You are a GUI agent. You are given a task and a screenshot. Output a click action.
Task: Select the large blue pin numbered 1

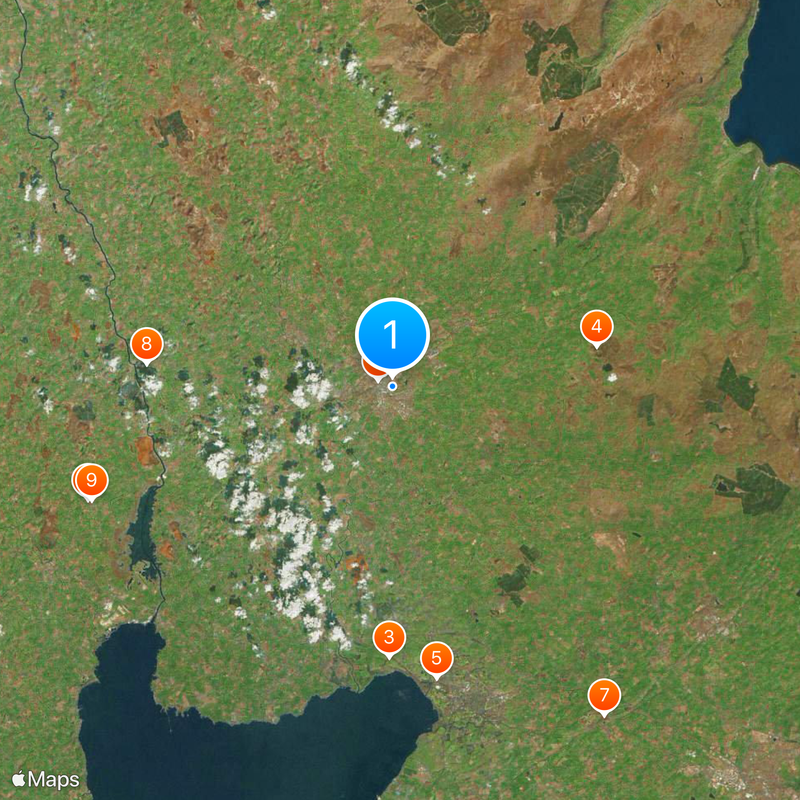(x=392, y=334)
